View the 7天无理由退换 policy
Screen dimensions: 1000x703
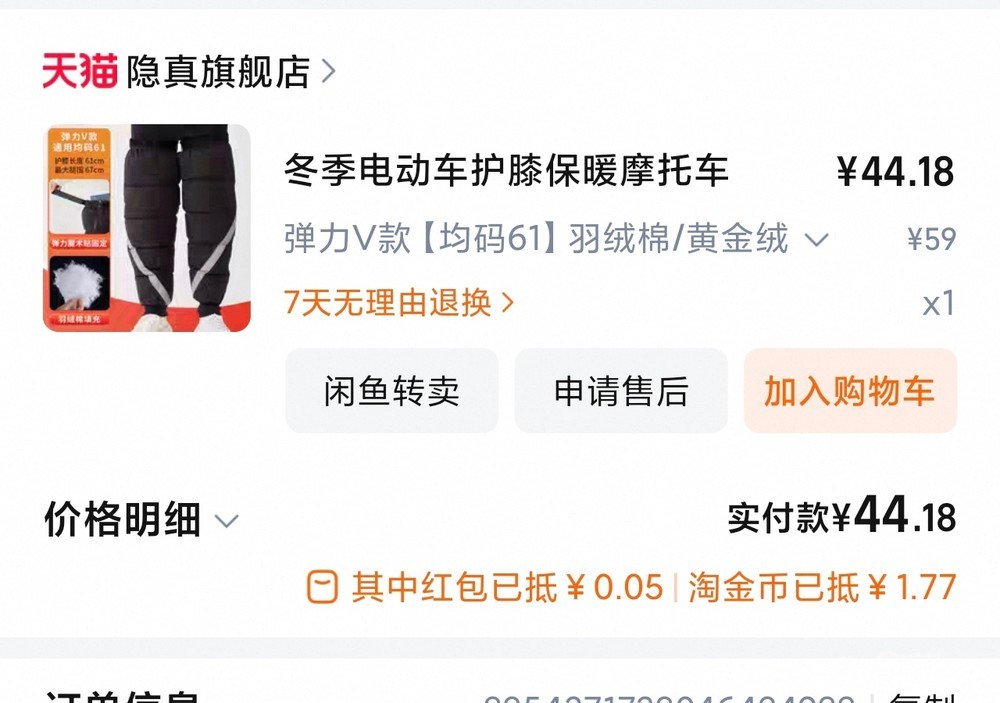click(399, 302)
